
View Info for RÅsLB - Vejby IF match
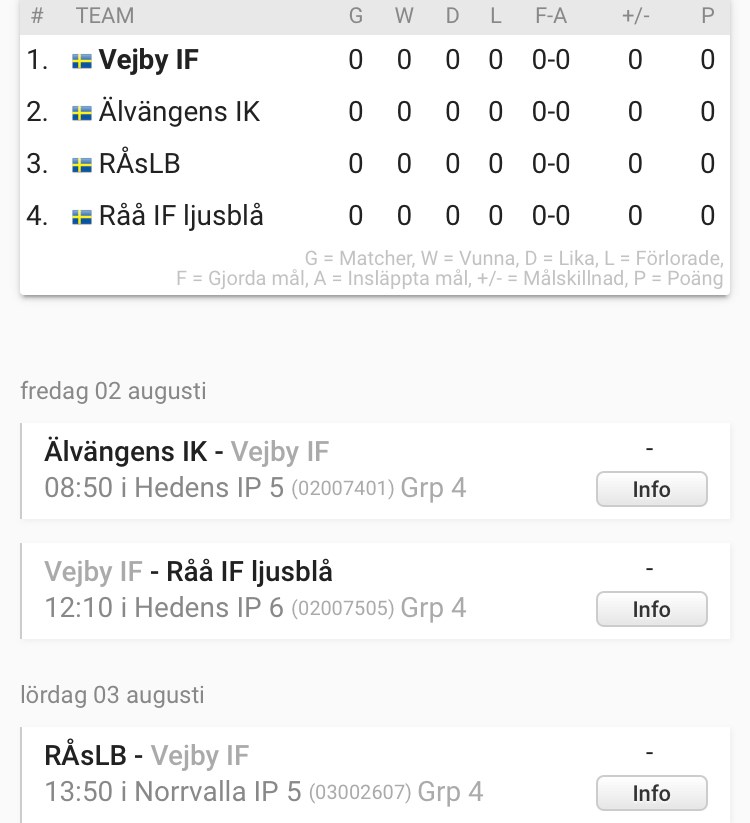651,793
